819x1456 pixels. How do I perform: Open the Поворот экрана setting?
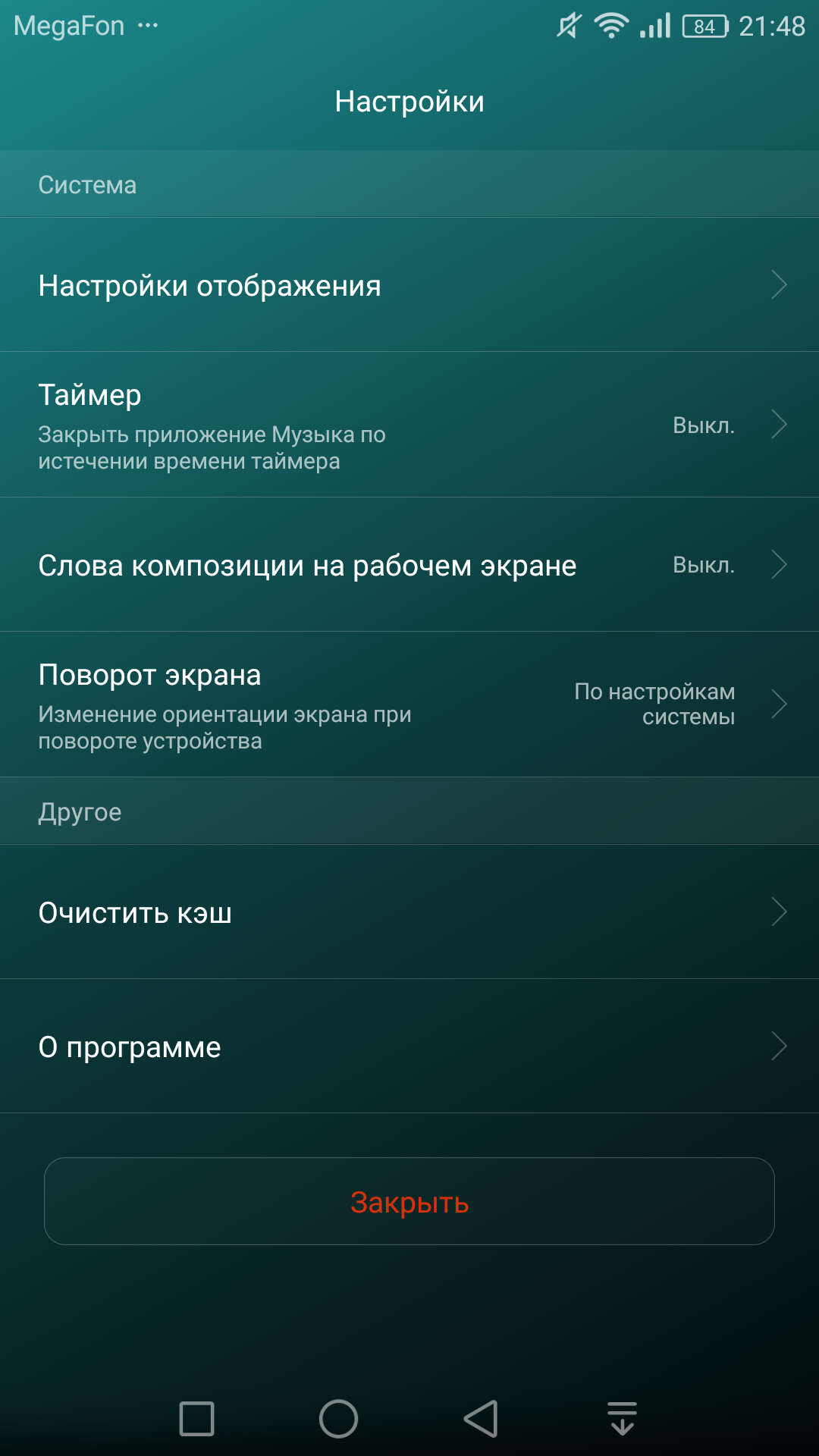409,704
